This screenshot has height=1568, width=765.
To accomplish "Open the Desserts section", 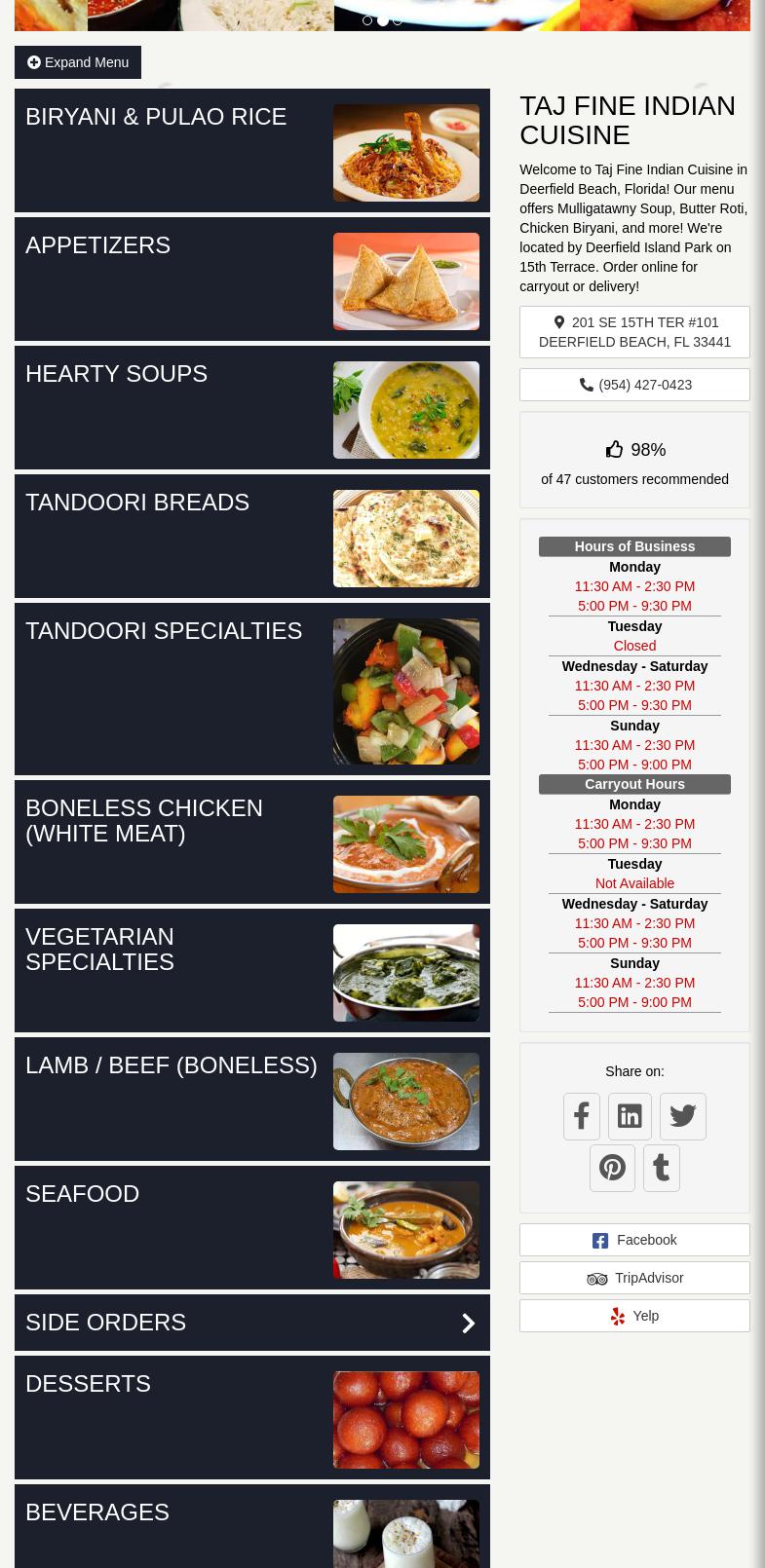I will pyautogui.click(x=252, y=1418).
